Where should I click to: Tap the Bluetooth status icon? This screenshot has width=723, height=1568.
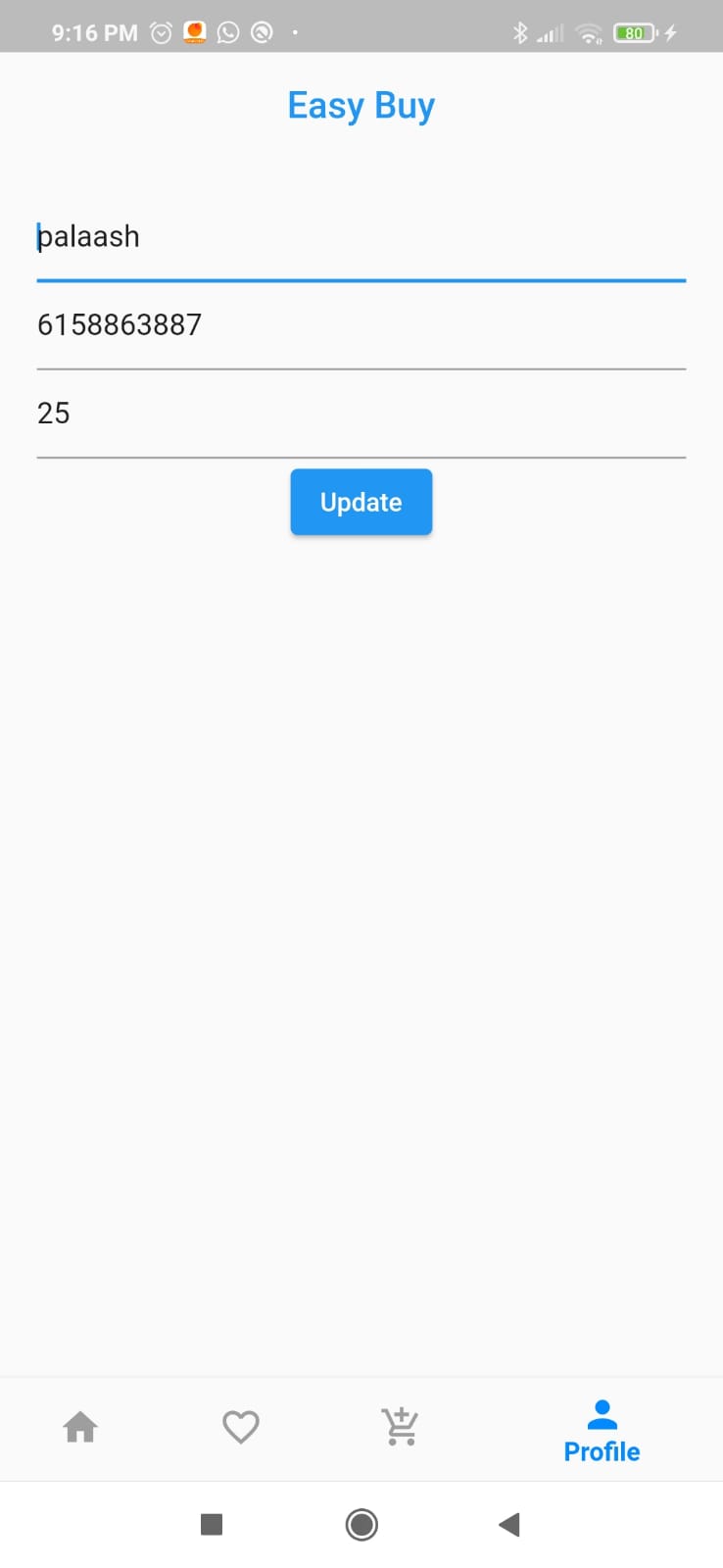(x=522, y=32)
